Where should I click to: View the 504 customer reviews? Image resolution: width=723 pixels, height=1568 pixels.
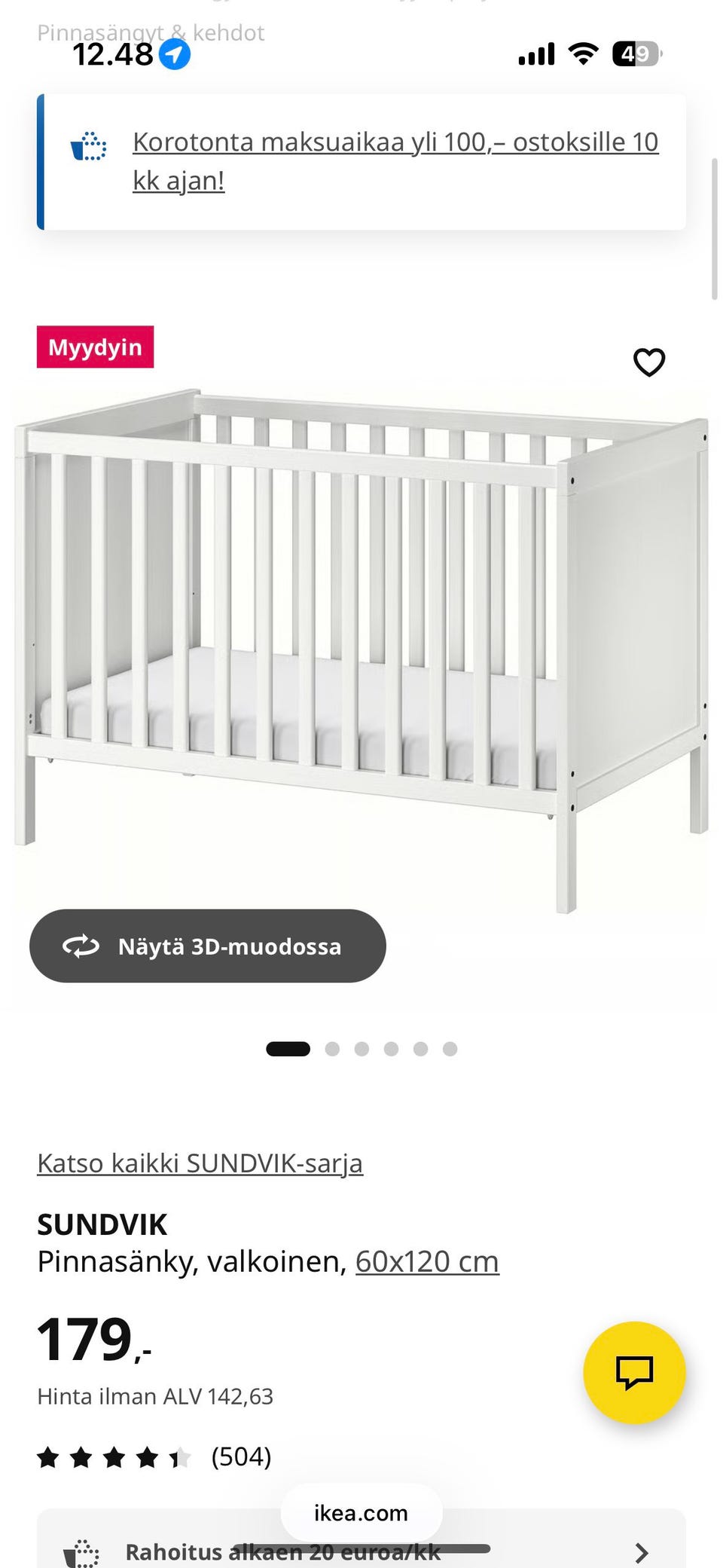point(240,1456)
